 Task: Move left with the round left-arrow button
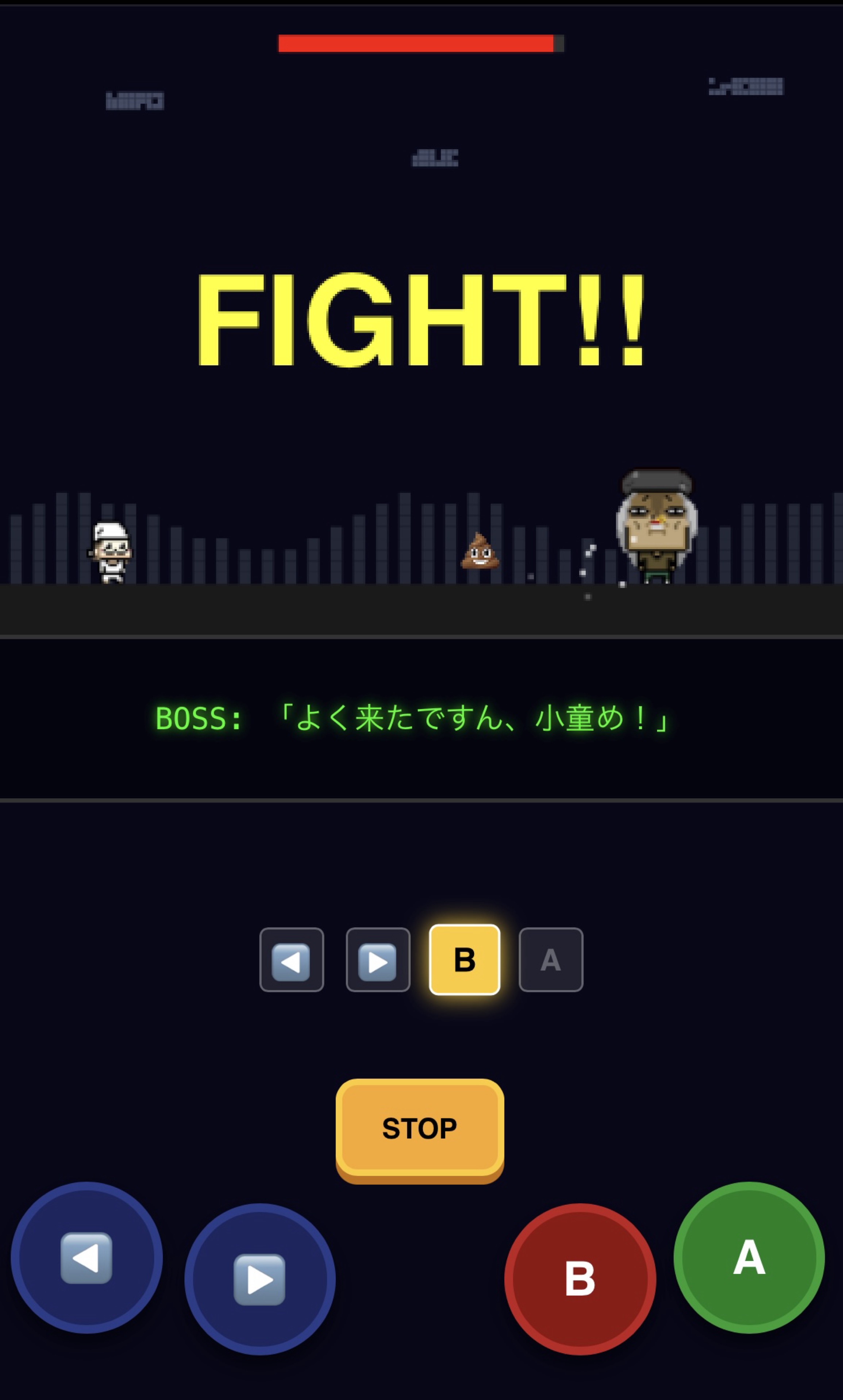pos(86,1257)
